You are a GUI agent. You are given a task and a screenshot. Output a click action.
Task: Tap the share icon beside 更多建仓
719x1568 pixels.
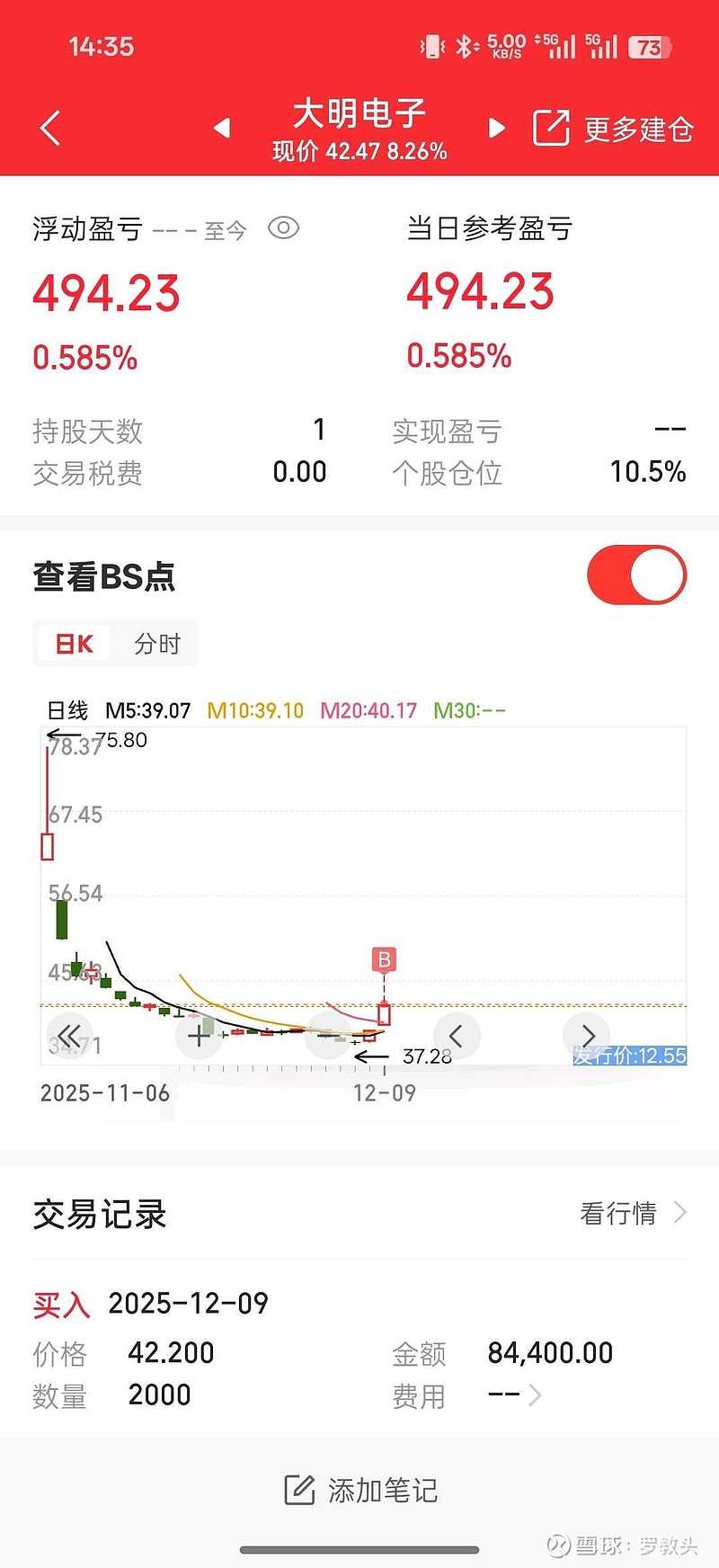tap(553, 128)
